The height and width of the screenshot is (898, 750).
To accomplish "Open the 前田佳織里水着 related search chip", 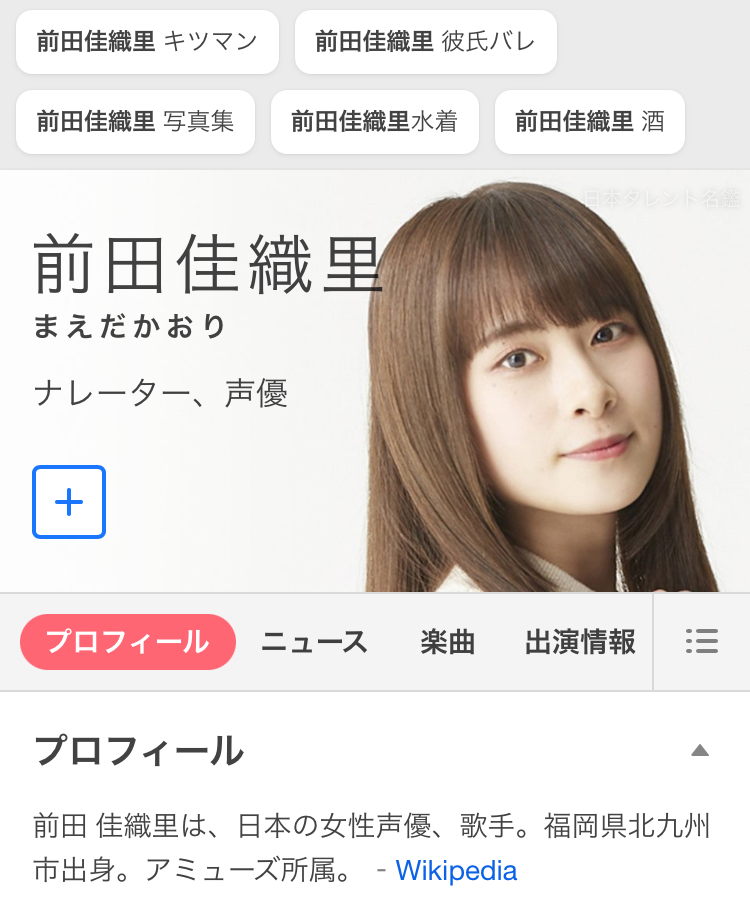I will coord(374,122).
